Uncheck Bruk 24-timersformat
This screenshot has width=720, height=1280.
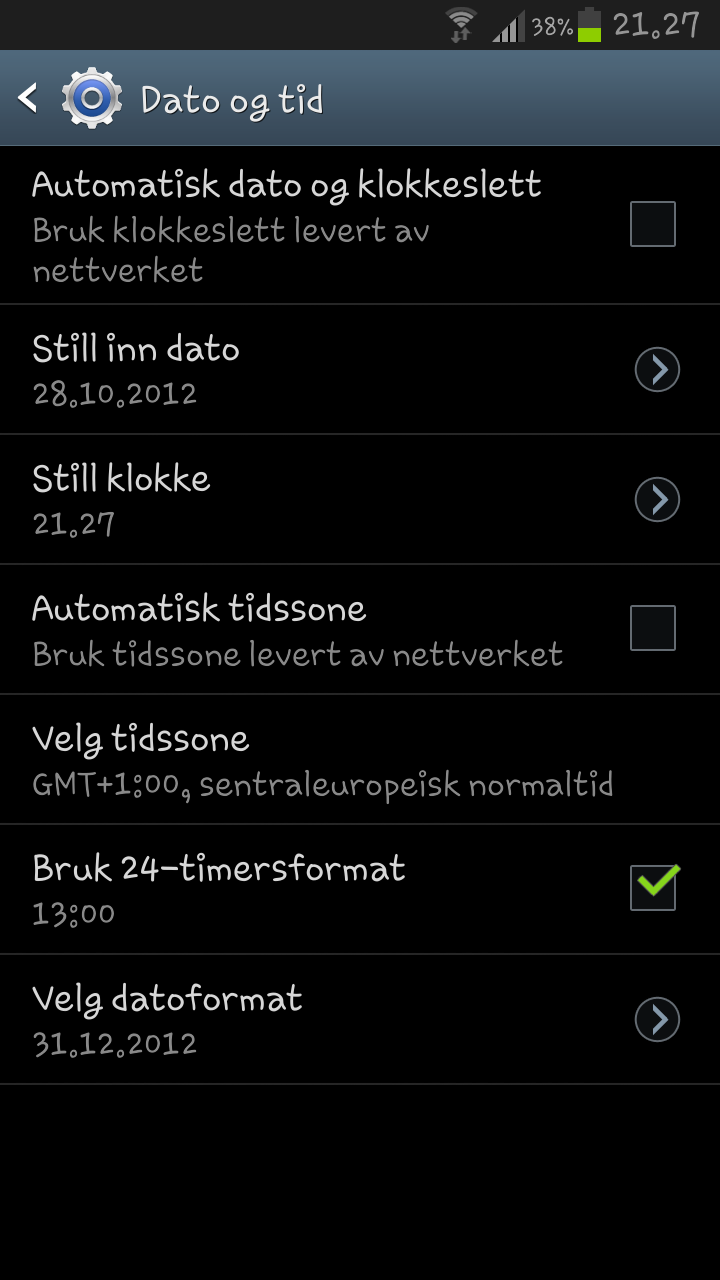(x=653, y=887)
